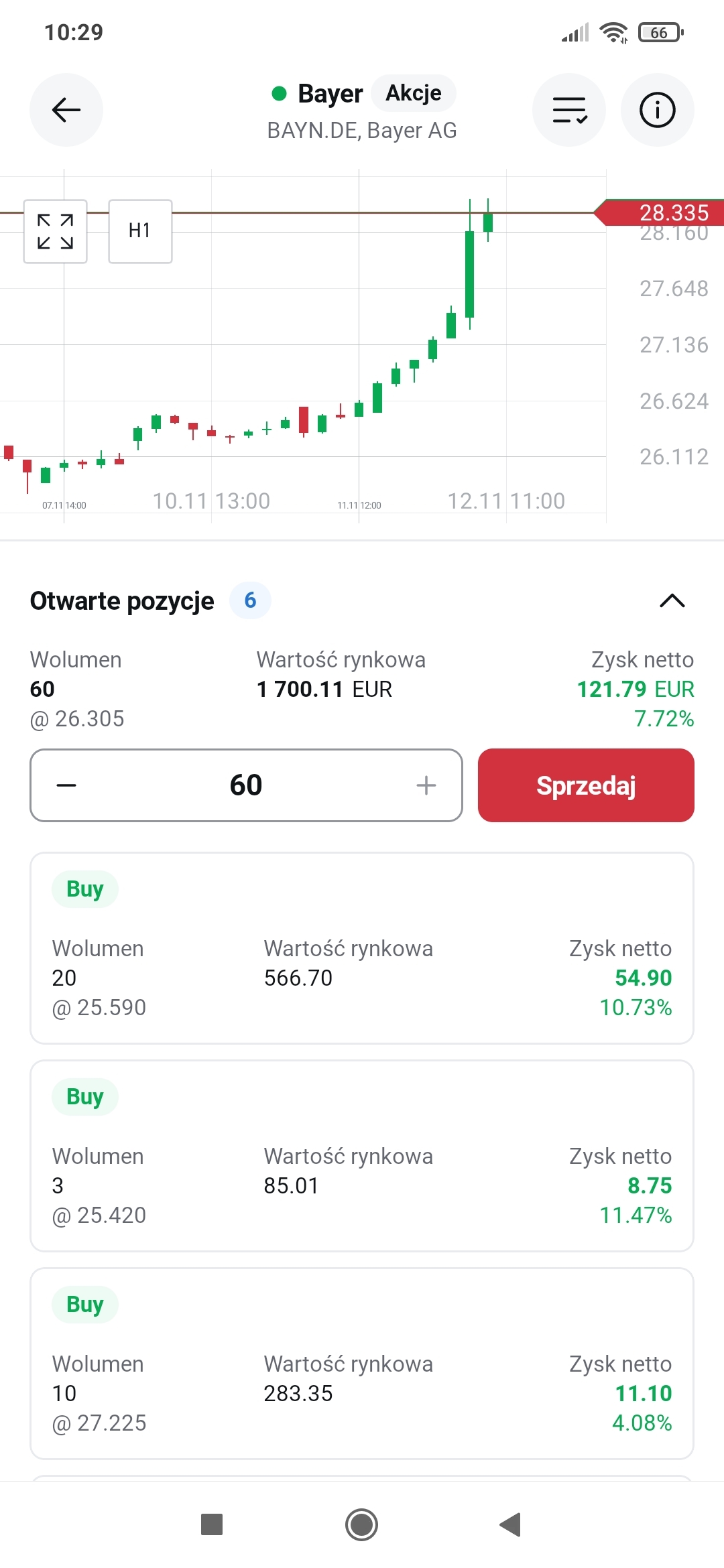Screen dimensions: 724x1568
Task: Change the H1 chart interval
Action: 140,231
